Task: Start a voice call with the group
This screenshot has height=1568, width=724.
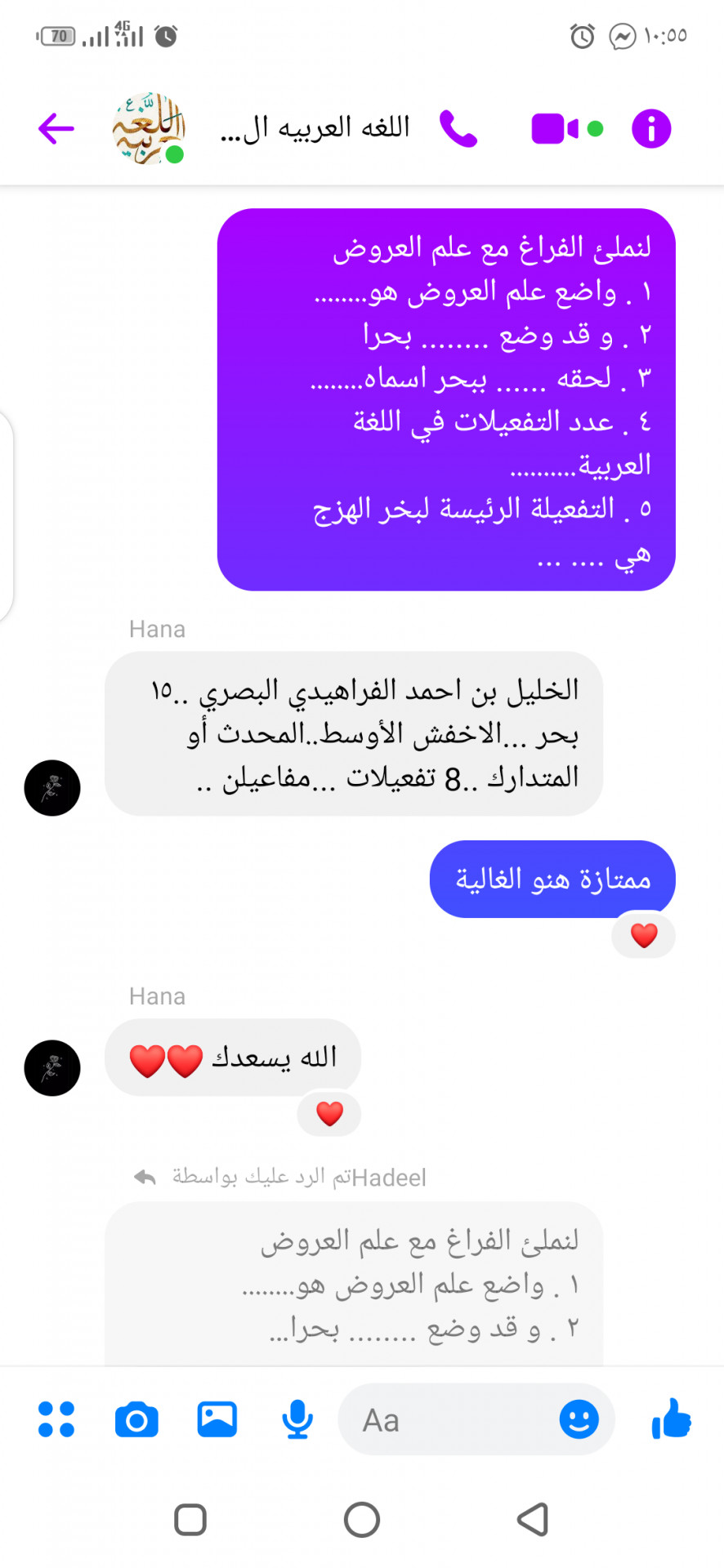Action: pyautogui.click(x=458, y=128)
